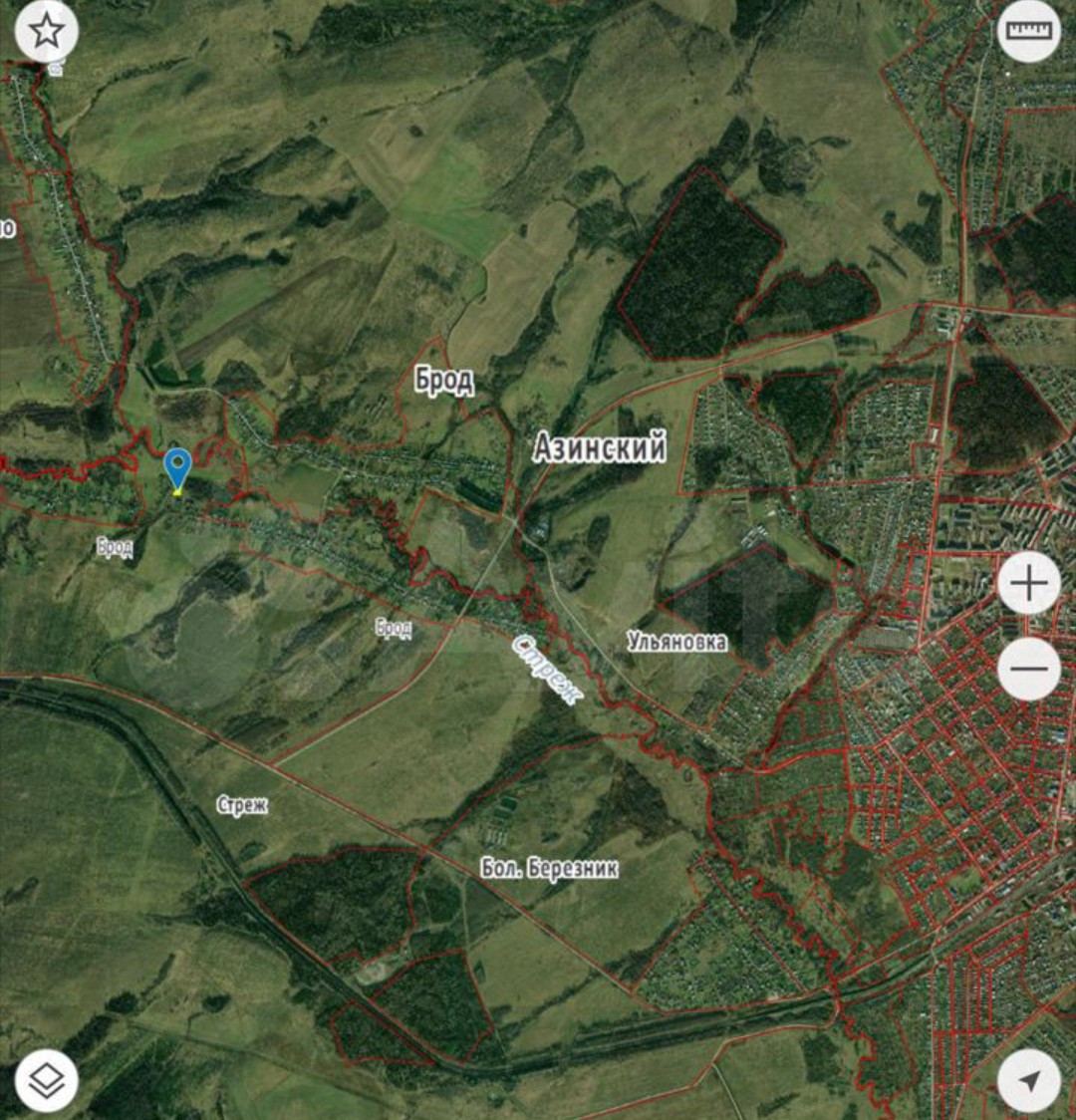The image size is (1076, 1120).
Task: Zoom out of the map
Action: click(x=1028, y=668)
